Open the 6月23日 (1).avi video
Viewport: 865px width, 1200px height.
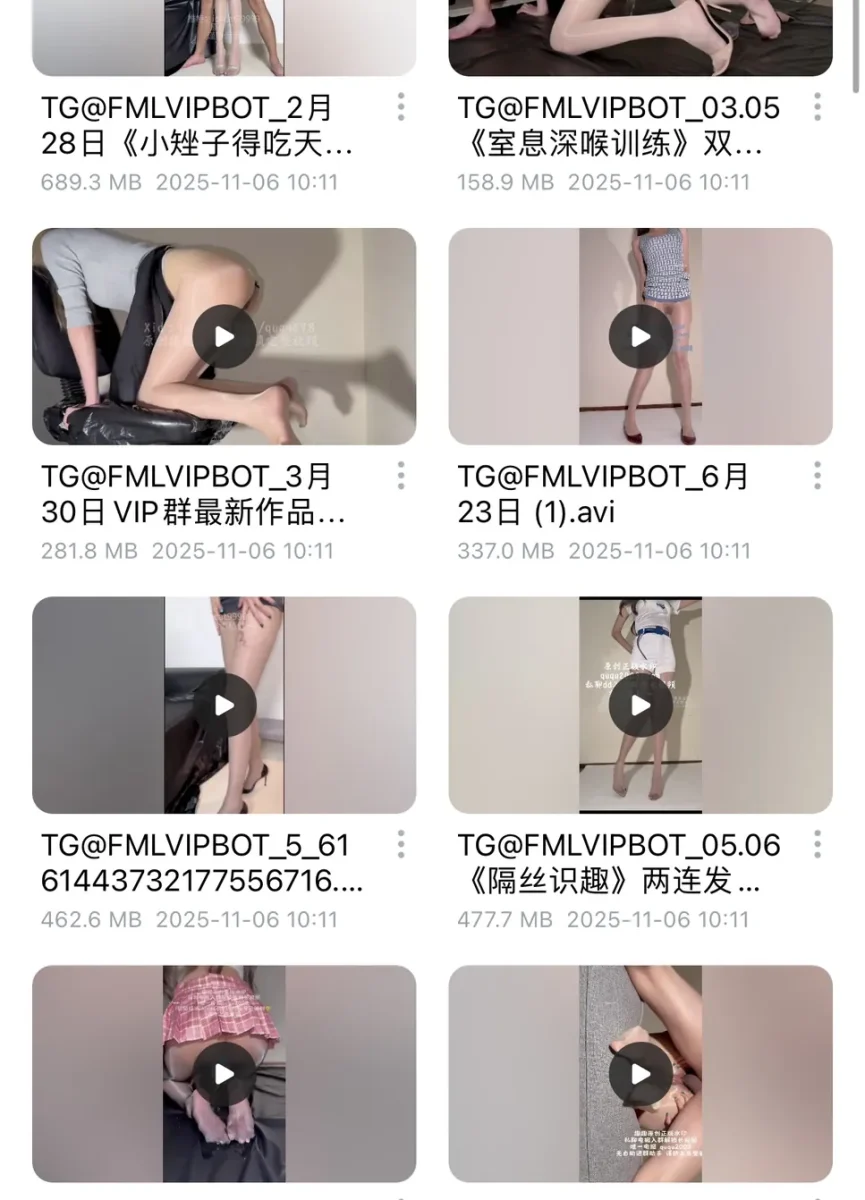click(640, 337)
